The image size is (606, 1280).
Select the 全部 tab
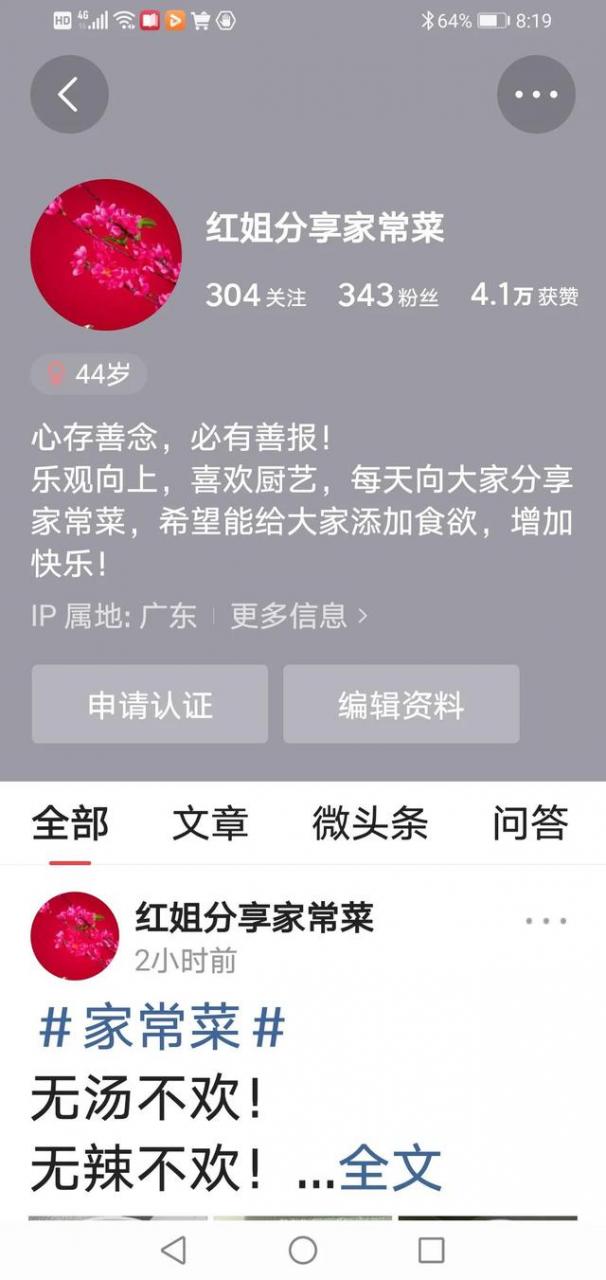tap(70, 823)
